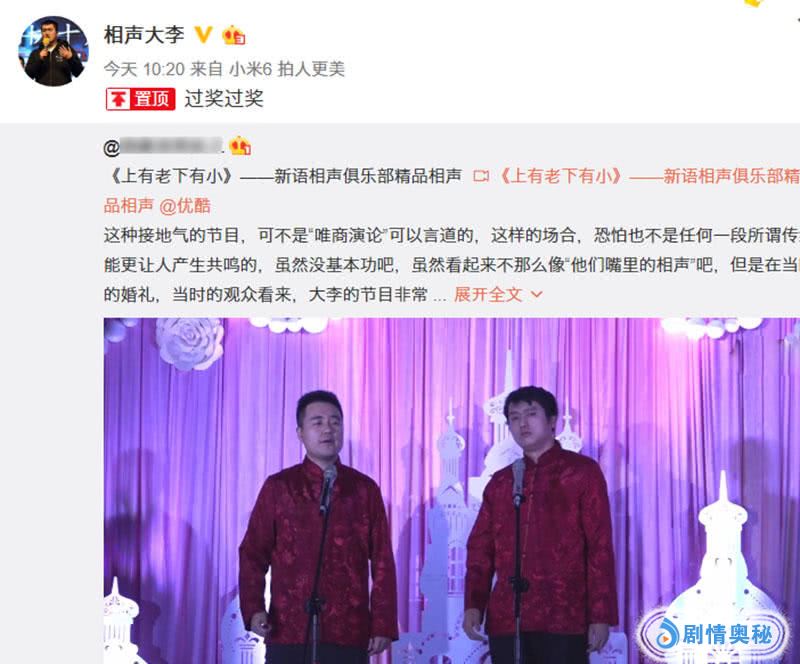The image size is (800, 664).
Task: Open the 相声大李 username link
Action: click(144, 34)
